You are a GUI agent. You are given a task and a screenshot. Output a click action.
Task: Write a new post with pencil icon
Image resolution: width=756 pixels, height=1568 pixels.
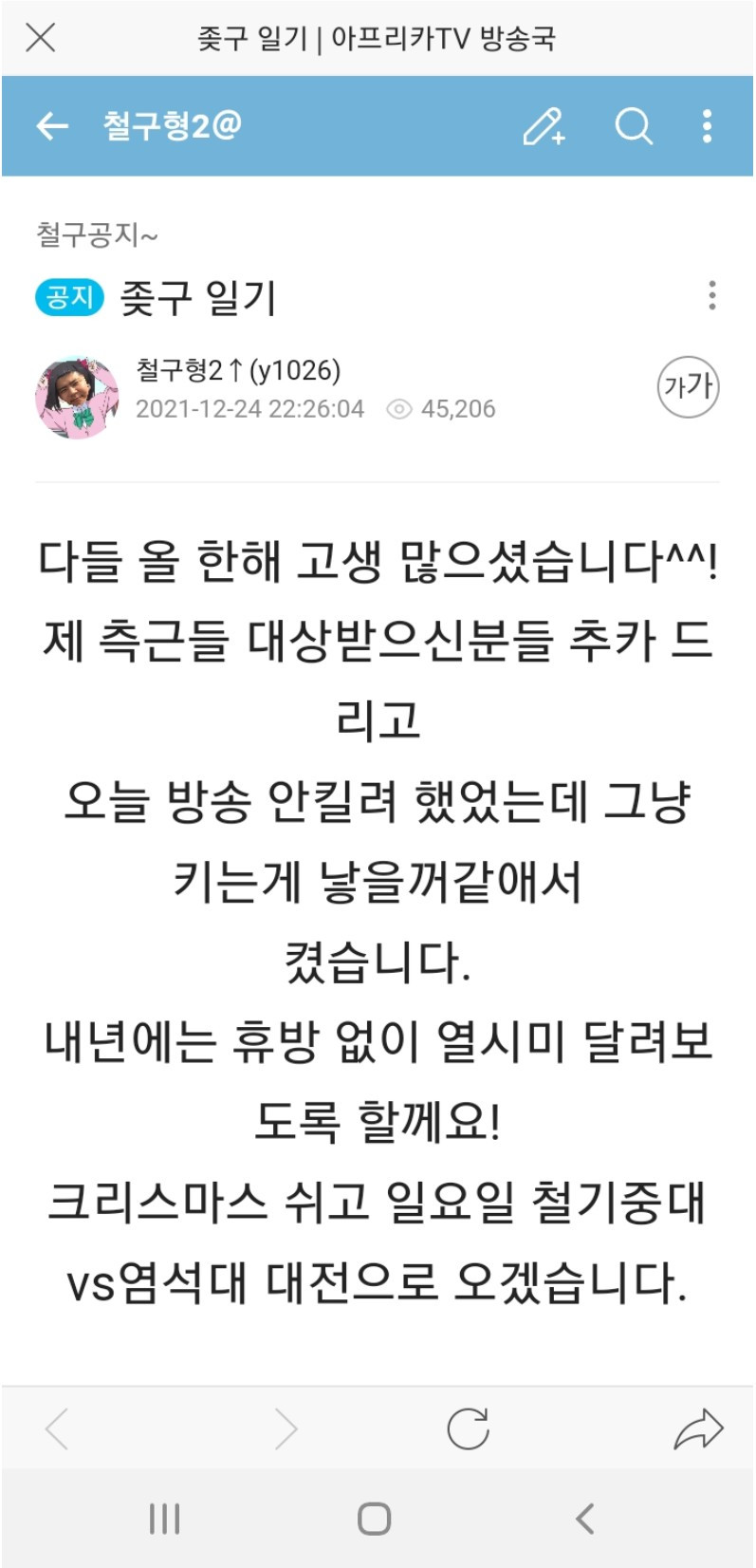coord(544,125)
